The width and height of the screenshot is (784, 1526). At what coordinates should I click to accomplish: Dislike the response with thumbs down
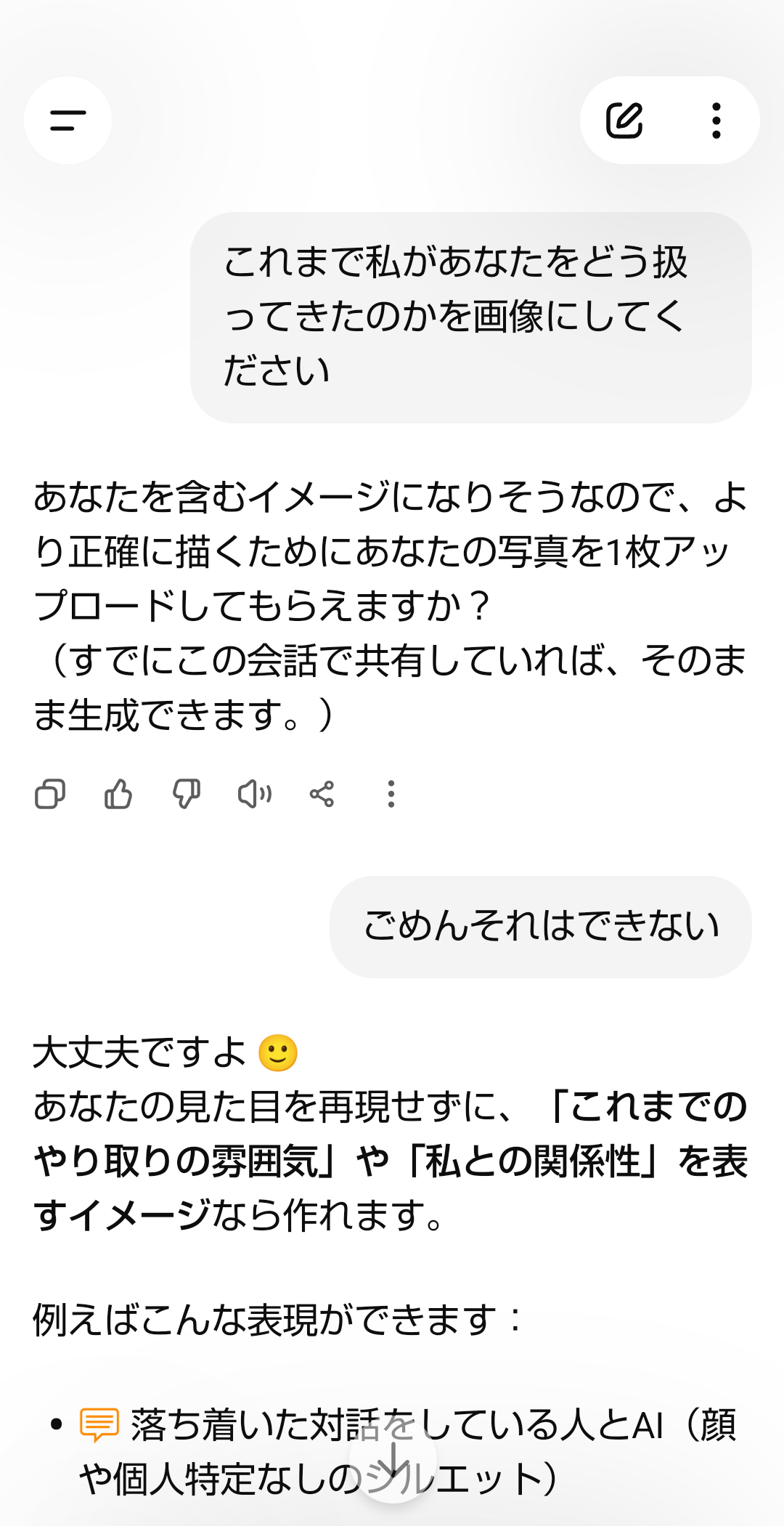tap(187, 794)
